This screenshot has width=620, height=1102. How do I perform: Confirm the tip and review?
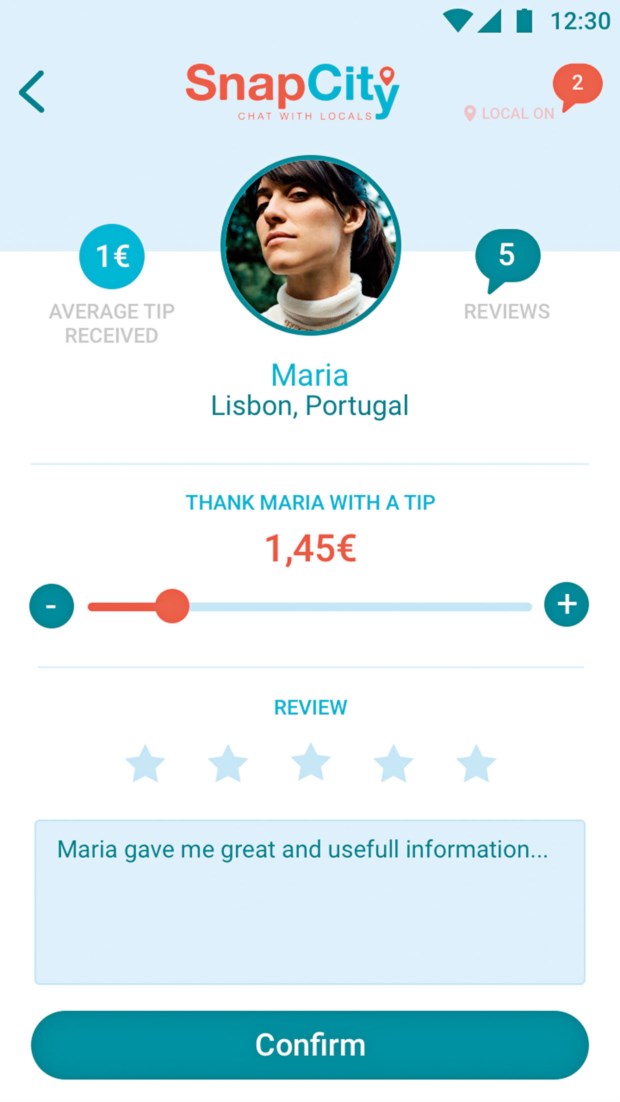pyautogui.click(x=310, y=1045)
